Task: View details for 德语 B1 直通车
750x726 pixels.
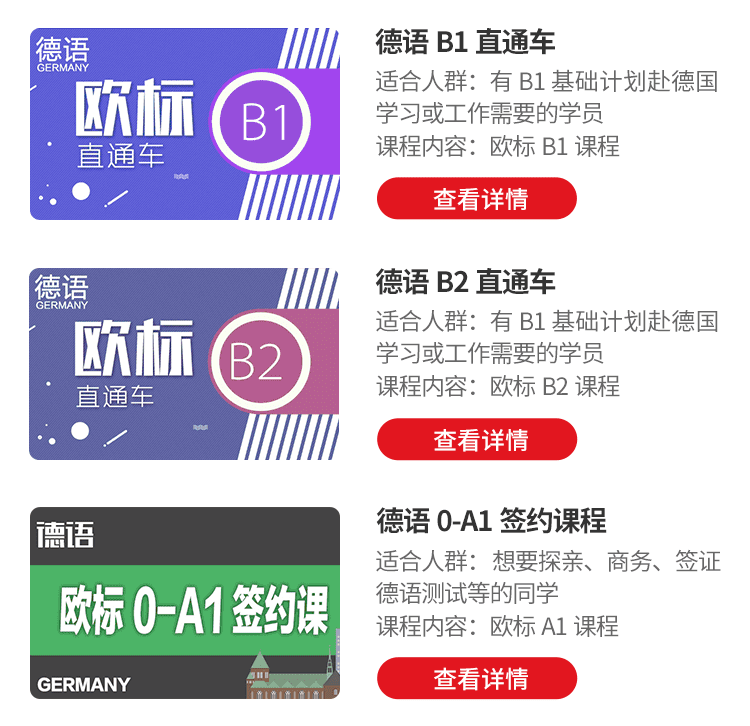Action: point(477,198)
